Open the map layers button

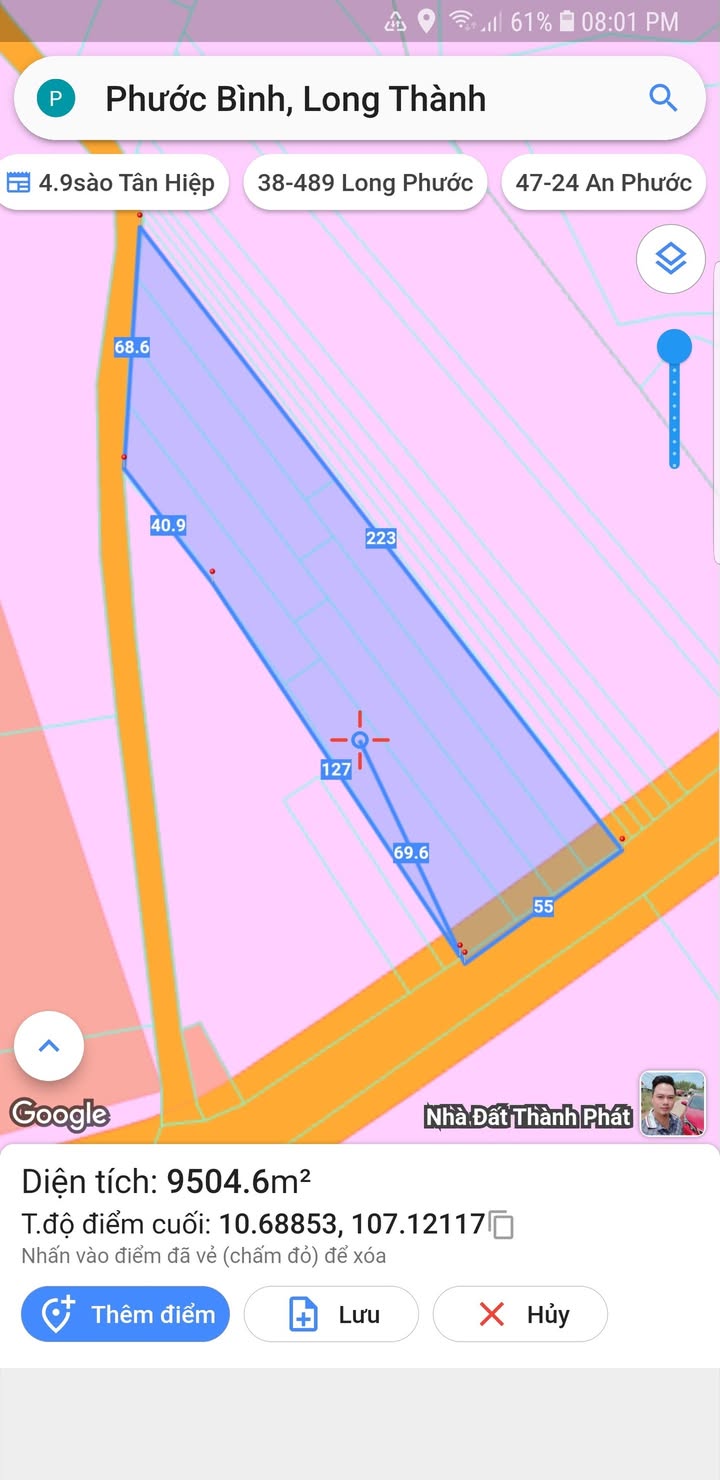670,260
